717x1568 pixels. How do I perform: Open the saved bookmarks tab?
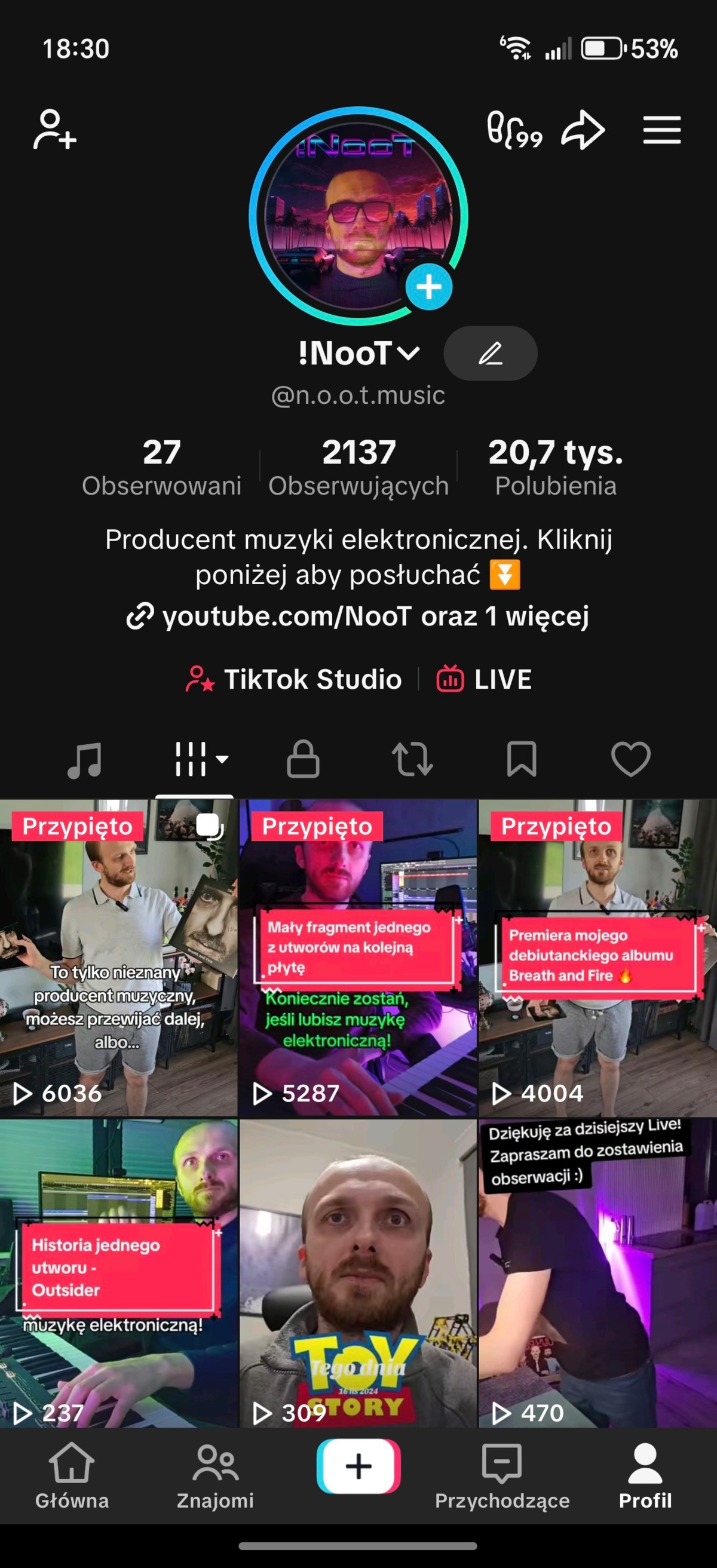tap(522, 760)
